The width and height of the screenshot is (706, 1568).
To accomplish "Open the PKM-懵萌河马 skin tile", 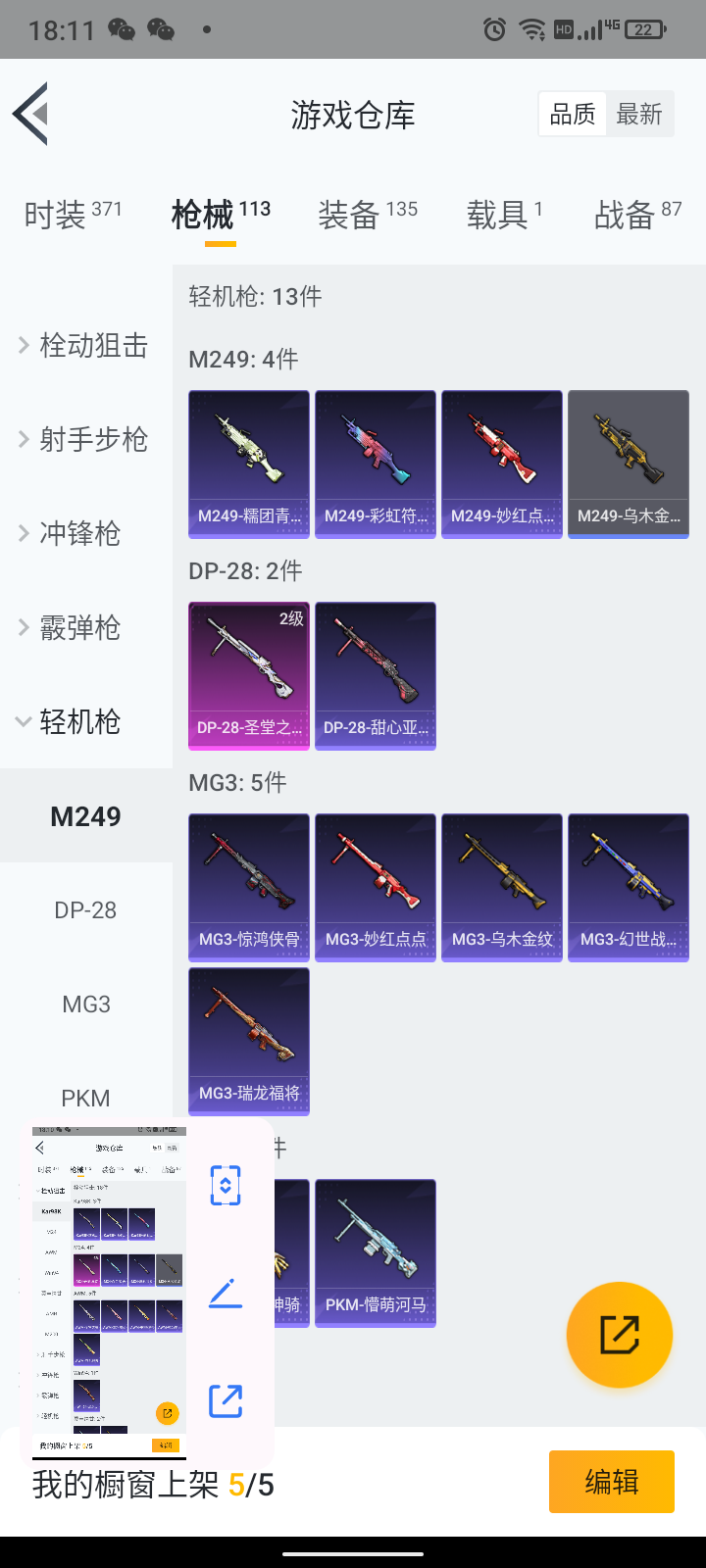I will (376, 1252).
